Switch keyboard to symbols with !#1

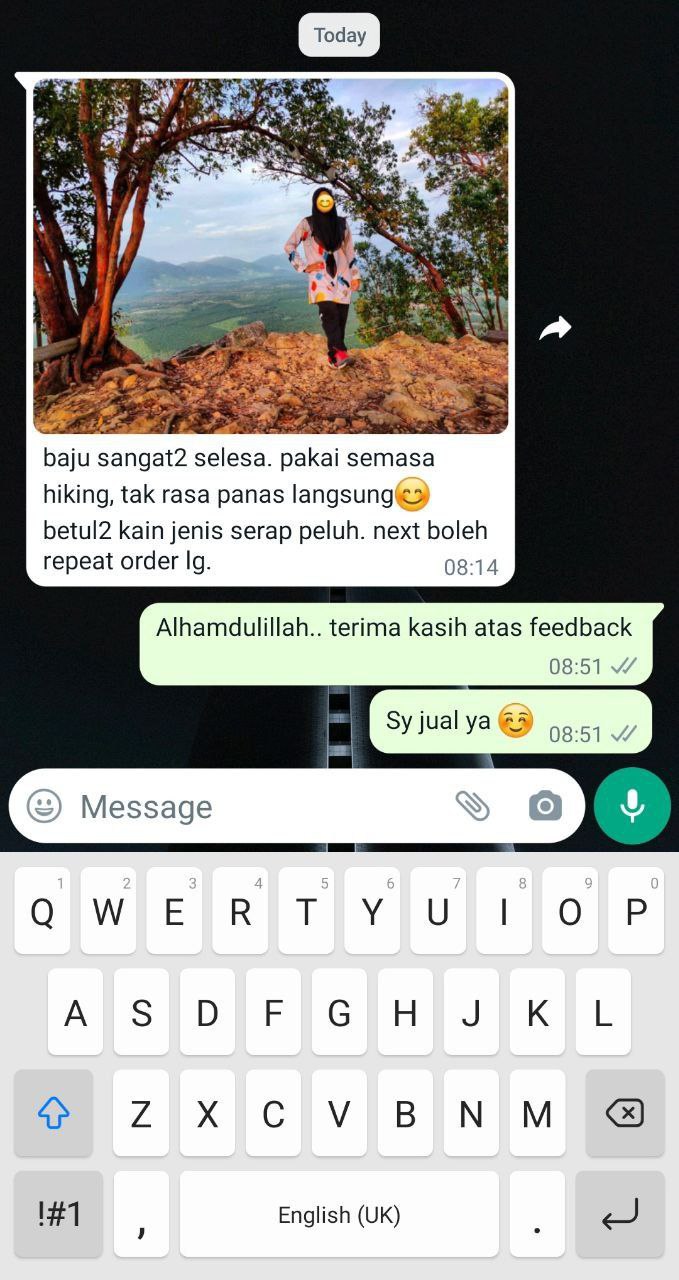click(59, 1214)
